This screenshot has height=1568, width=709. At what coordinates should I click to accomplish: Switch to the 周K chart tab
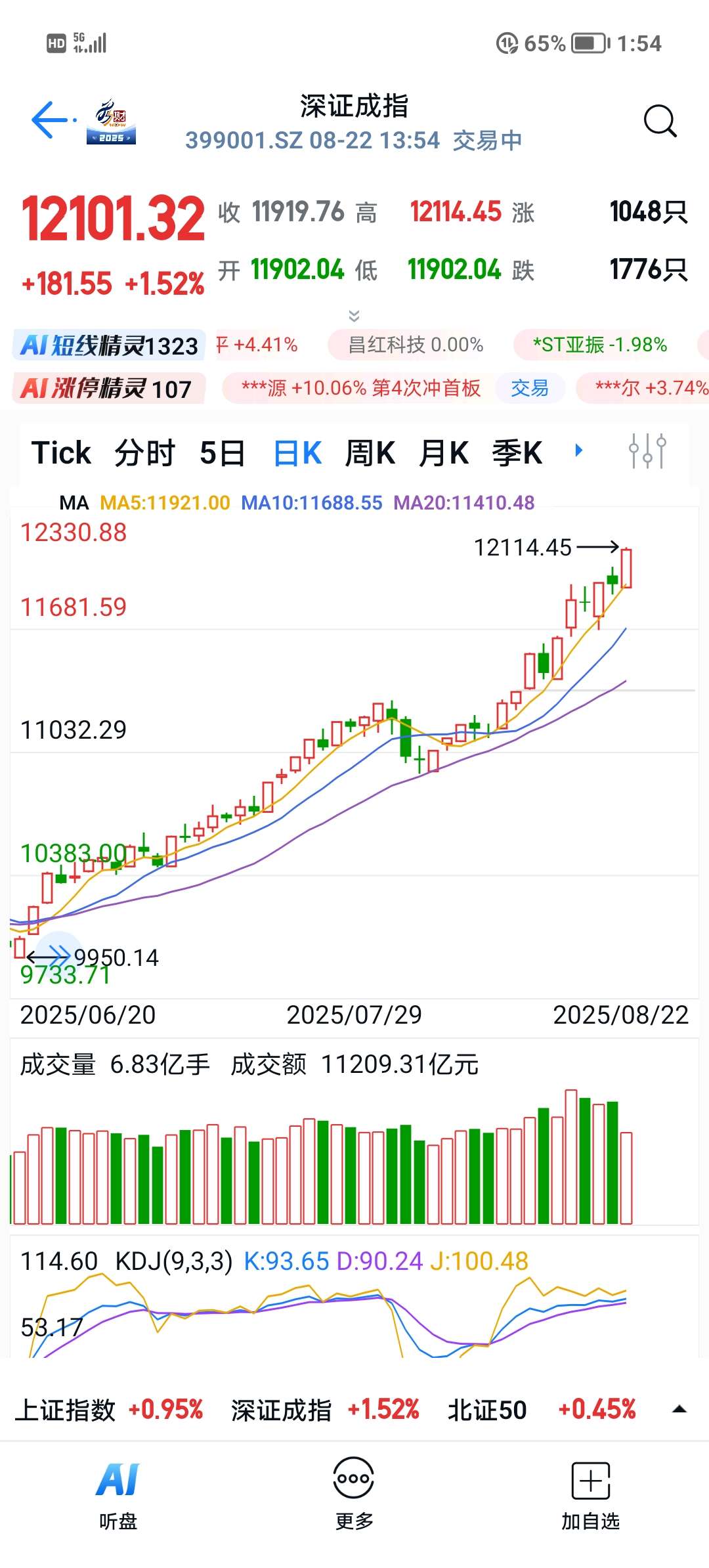(x=370, y=453)
